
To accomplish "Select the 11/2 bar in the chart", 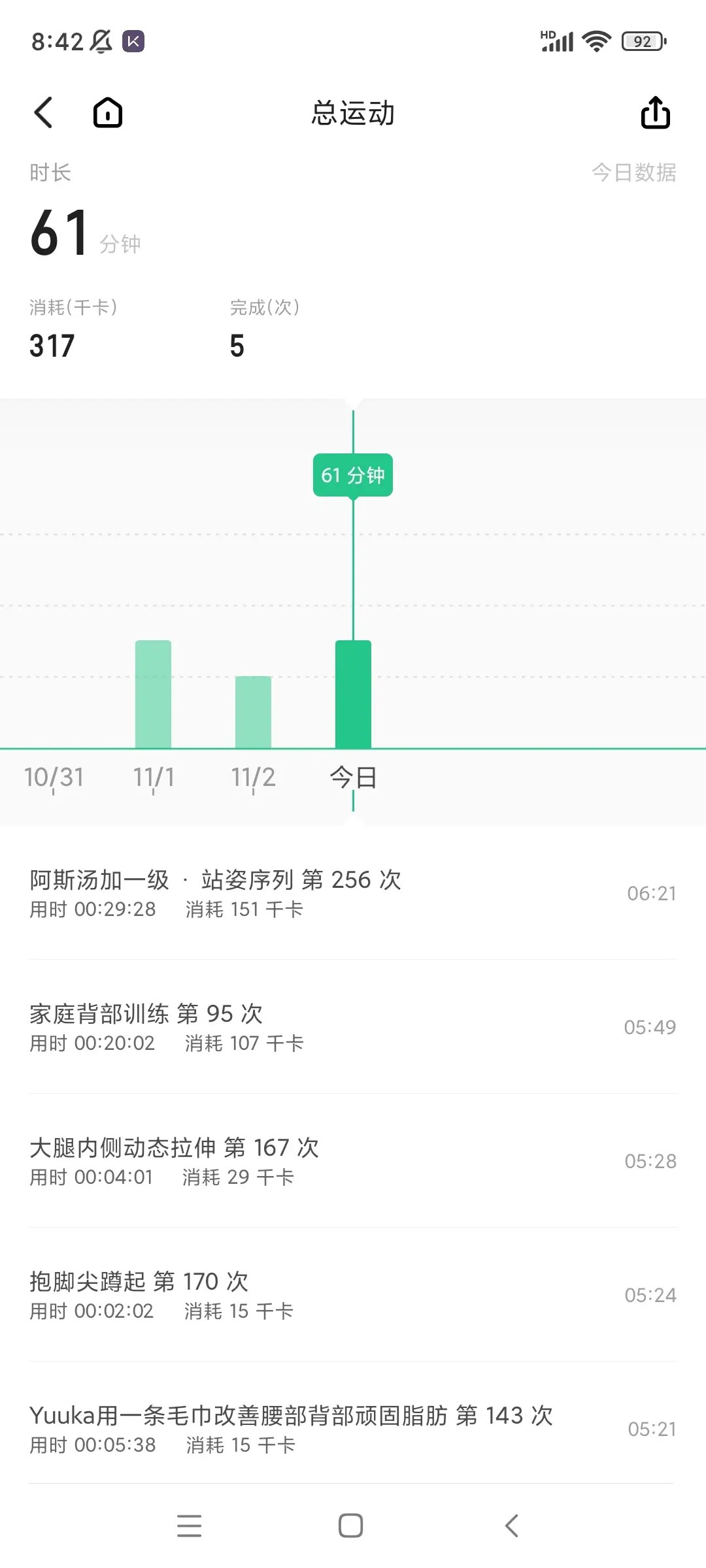I will (x=253, y=712).
